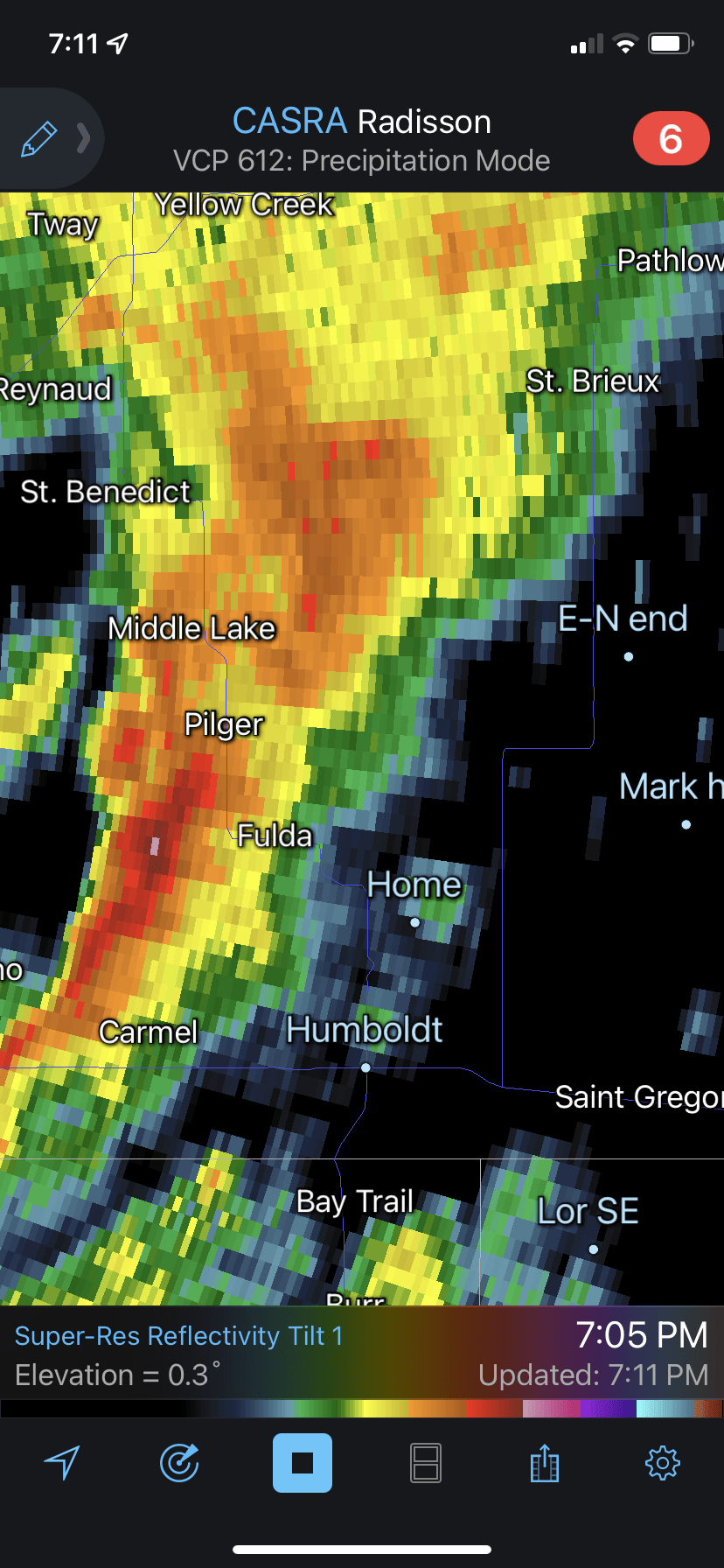The image size is (724, 1568).
Task: Stop the radar animation loop
Action: click(x=303, y=1462)
